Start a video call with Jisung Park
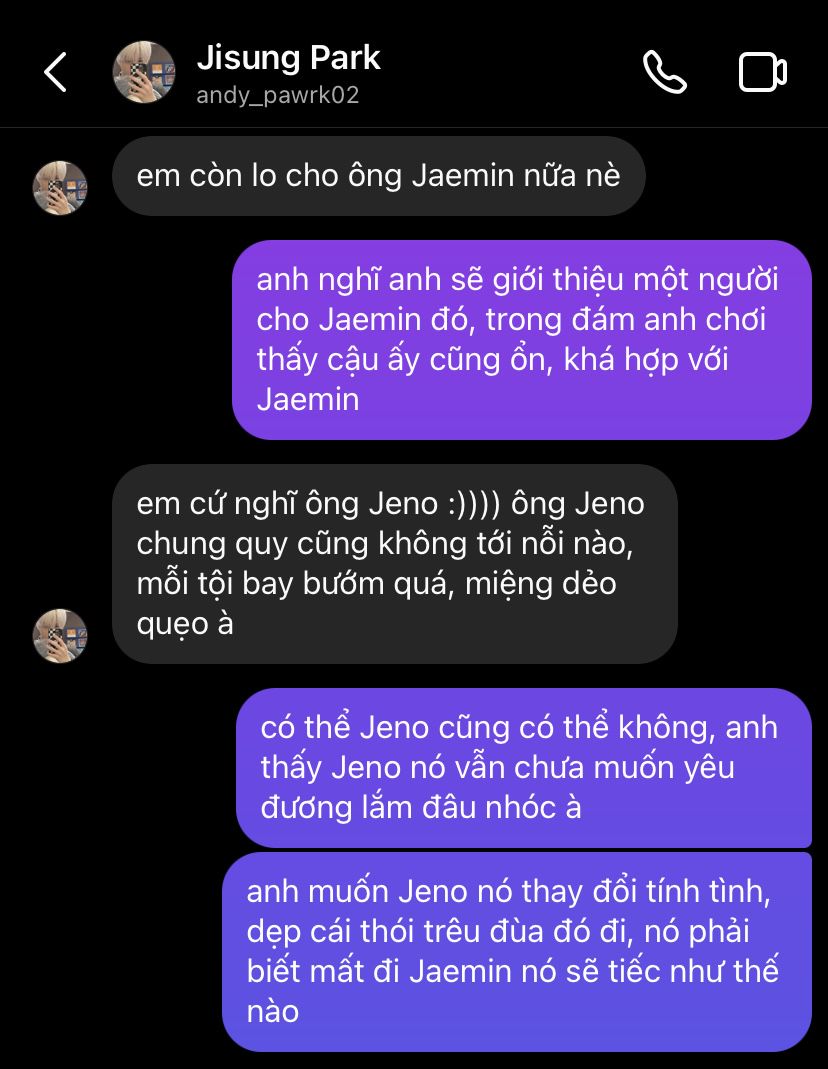The image size is (828, 1069). coord(762,72)
